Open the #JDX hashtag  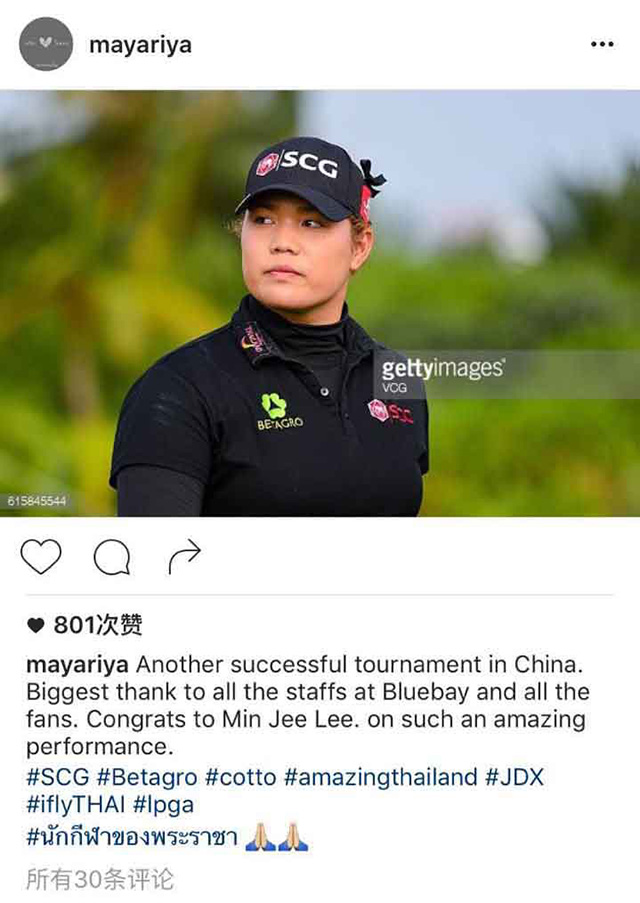point(517,776)
